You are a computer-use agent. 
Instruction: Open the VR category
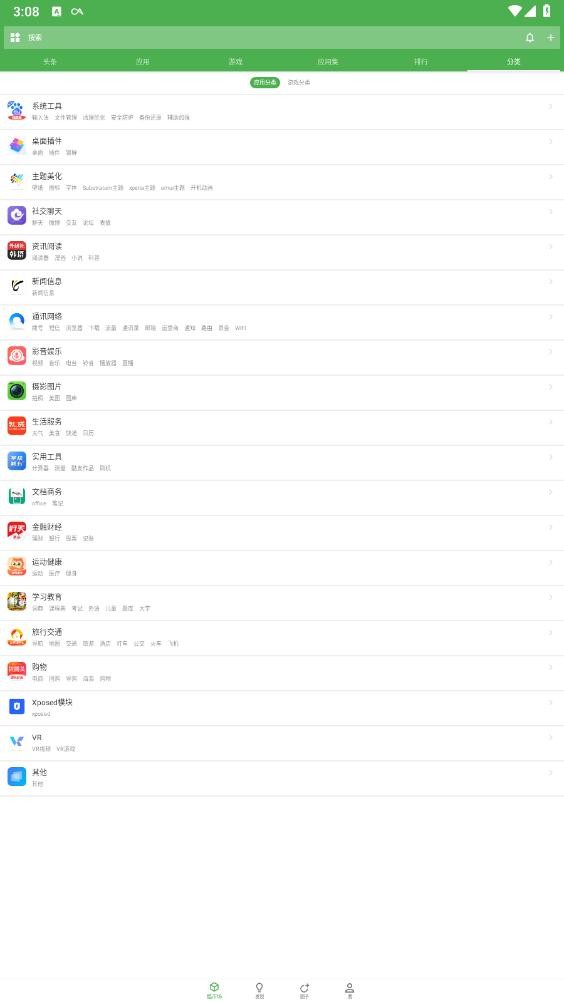click(282, 743)
